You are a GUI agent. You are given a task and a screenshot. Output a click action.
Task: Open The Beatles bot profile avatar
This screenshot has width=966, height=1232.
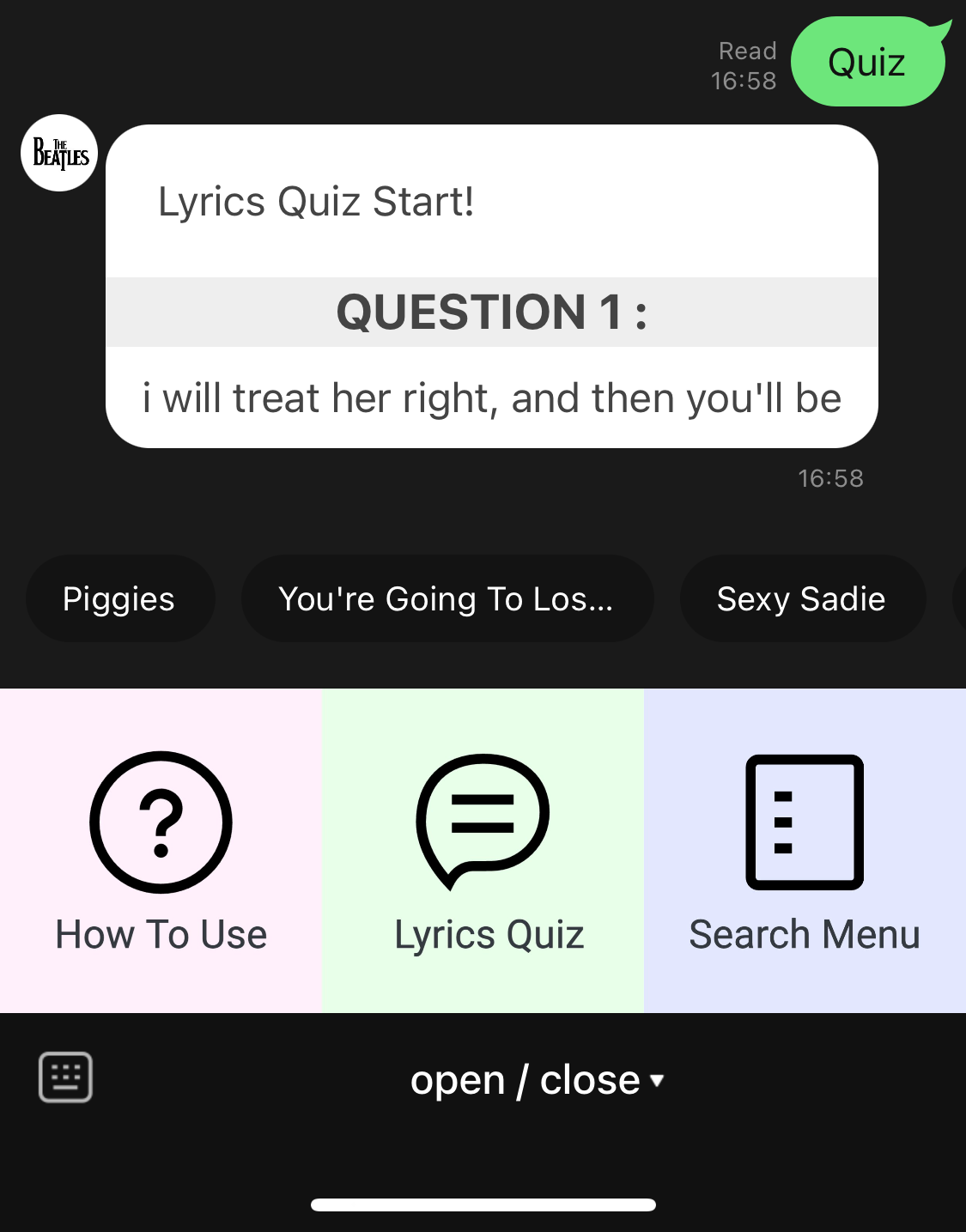pyautogui.click(x=58, y=153)
